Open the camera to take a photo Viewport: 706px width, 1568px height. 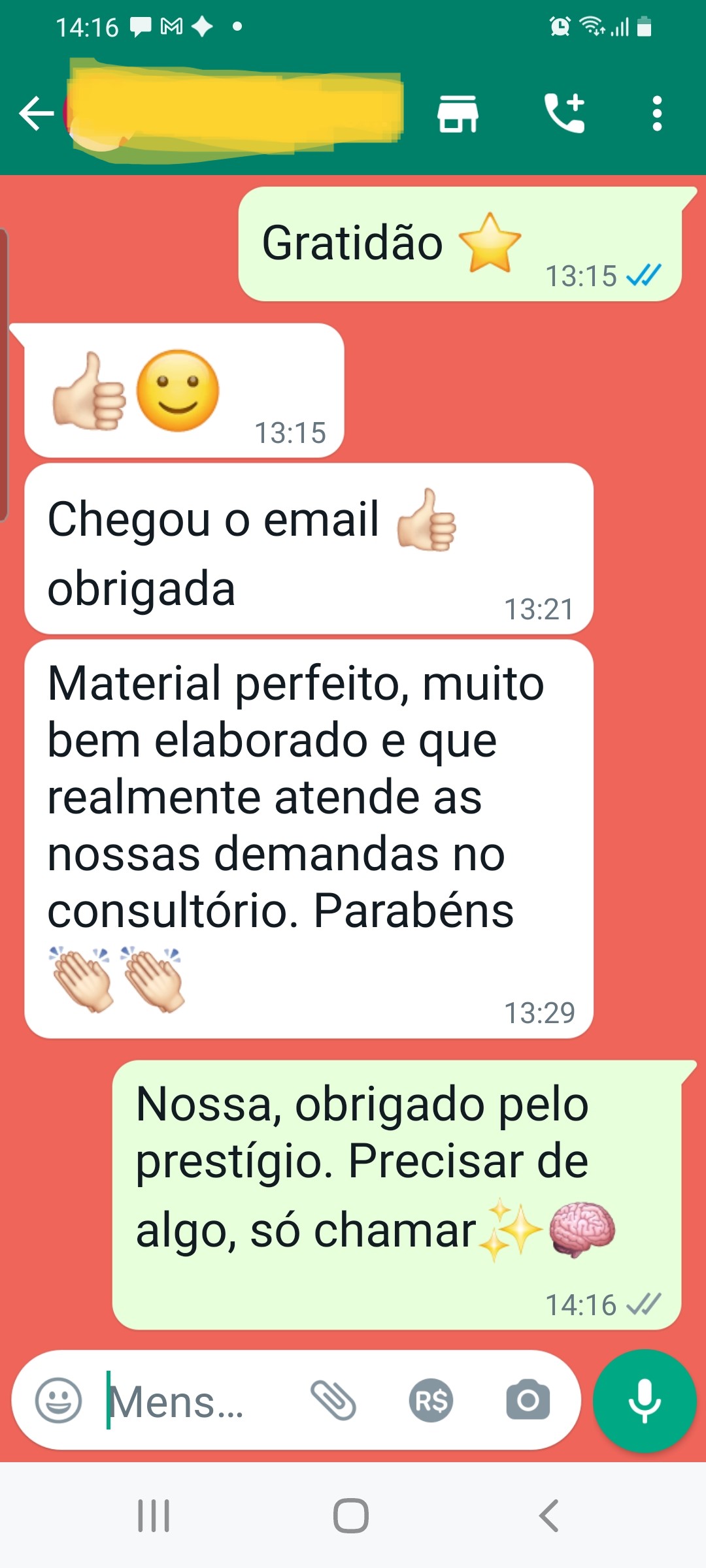pyautogui.click(x=528, y=1400)
